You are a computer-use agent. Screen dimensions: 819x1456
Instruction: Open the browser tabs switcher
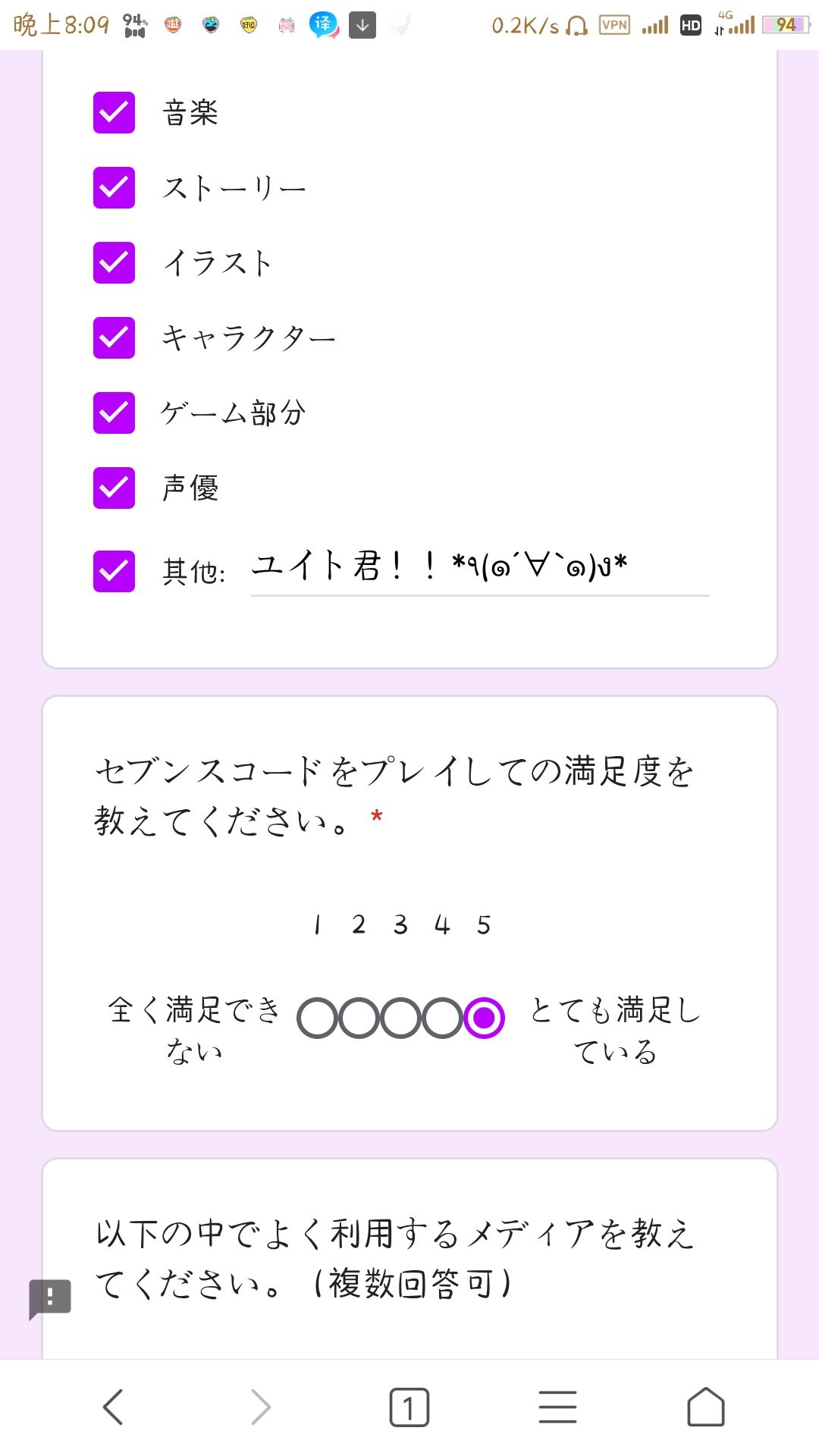[409, 1407]
